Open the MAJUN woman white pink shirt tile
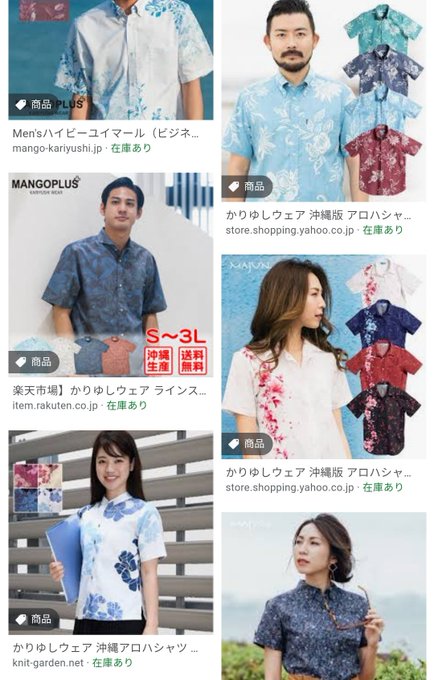The height and width of the screenshot is (680, 434). 323,356
